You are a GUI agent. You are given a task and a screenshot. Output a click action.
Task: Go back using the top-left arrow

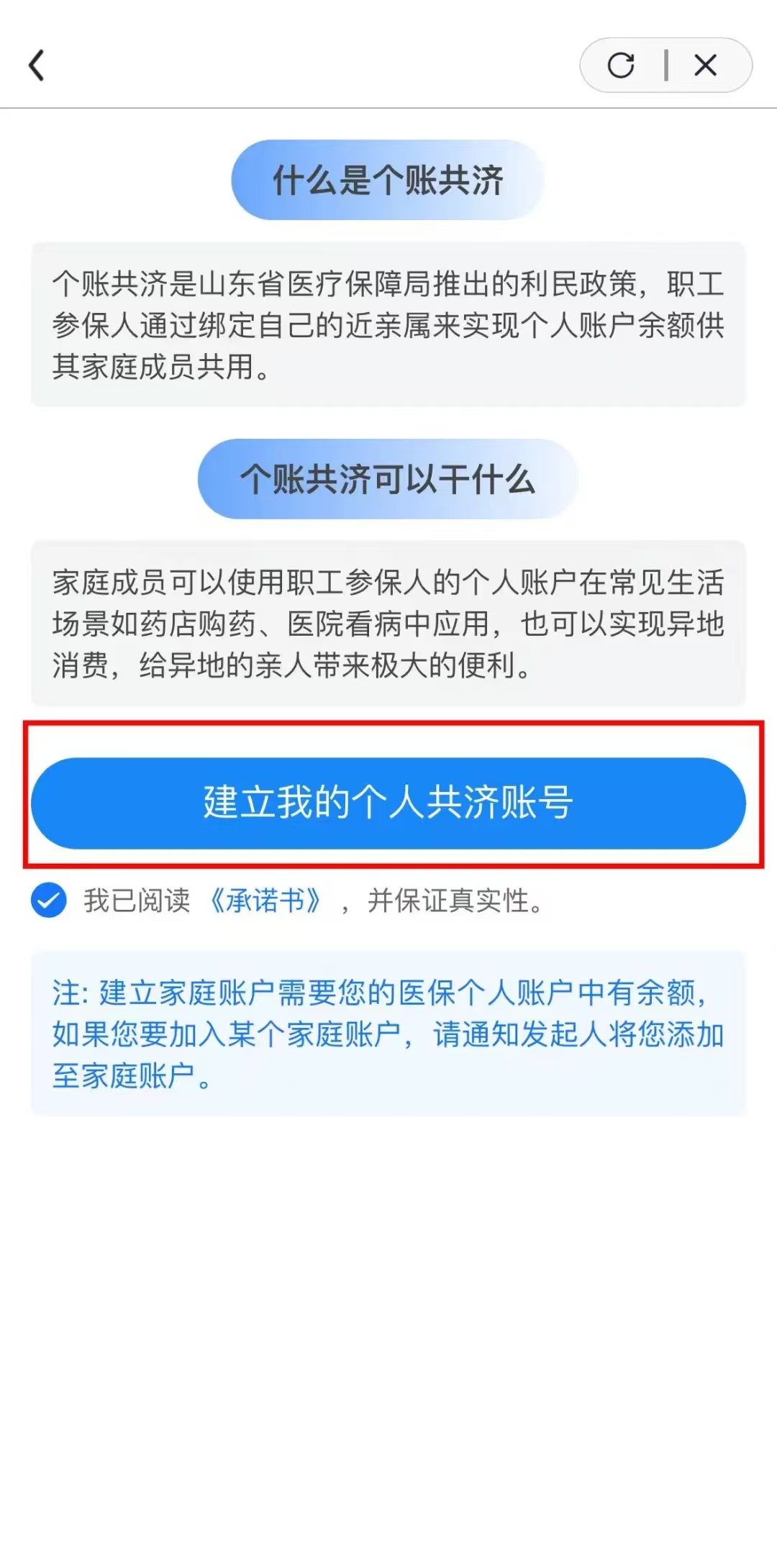click(x=37, y=65)
